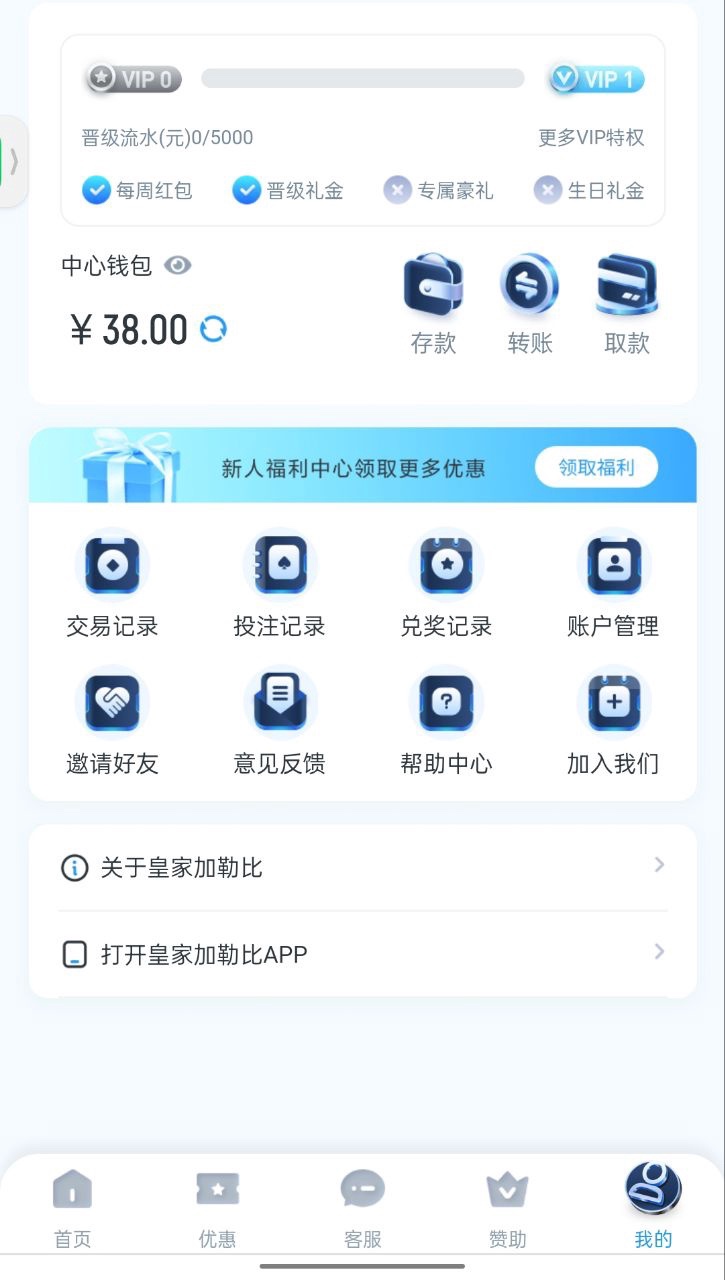
Task: Refresh the wallet balance
Action: click(213, 329)
